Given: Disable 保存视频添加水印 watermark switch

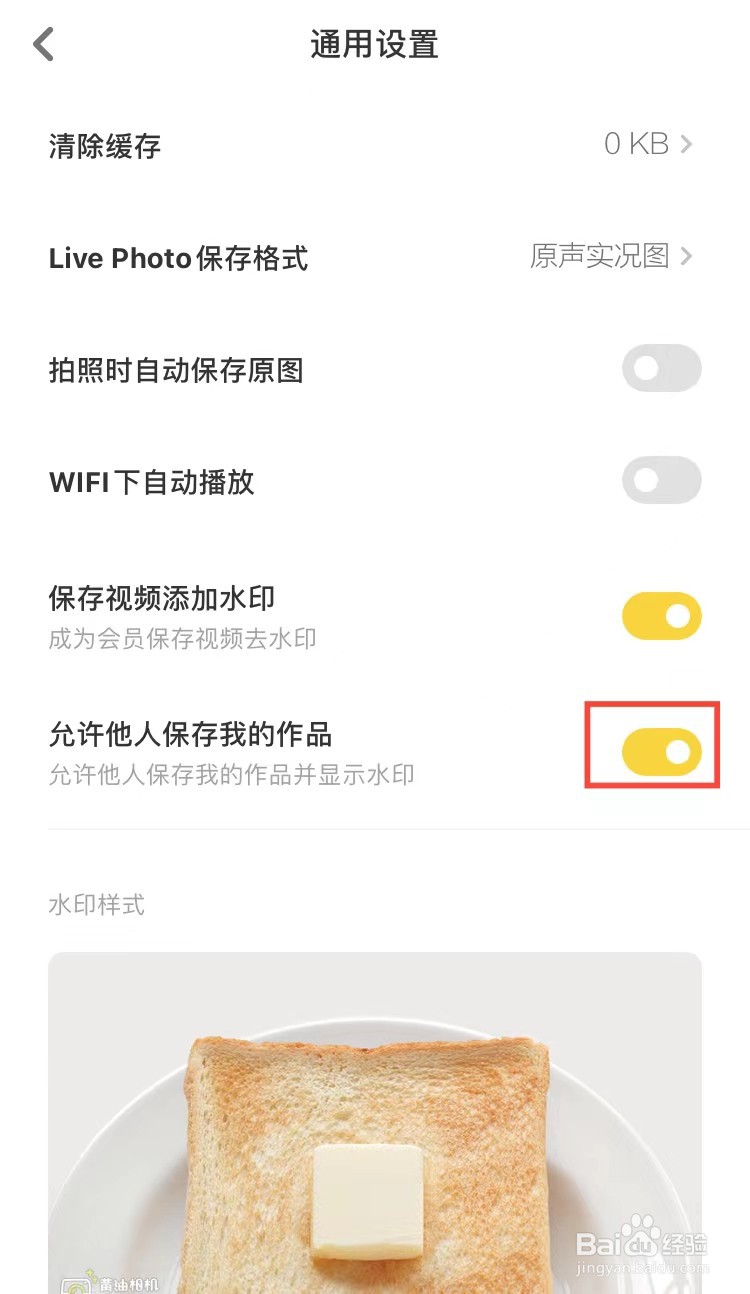Looking at the screenshot, I should coord(661,616).
